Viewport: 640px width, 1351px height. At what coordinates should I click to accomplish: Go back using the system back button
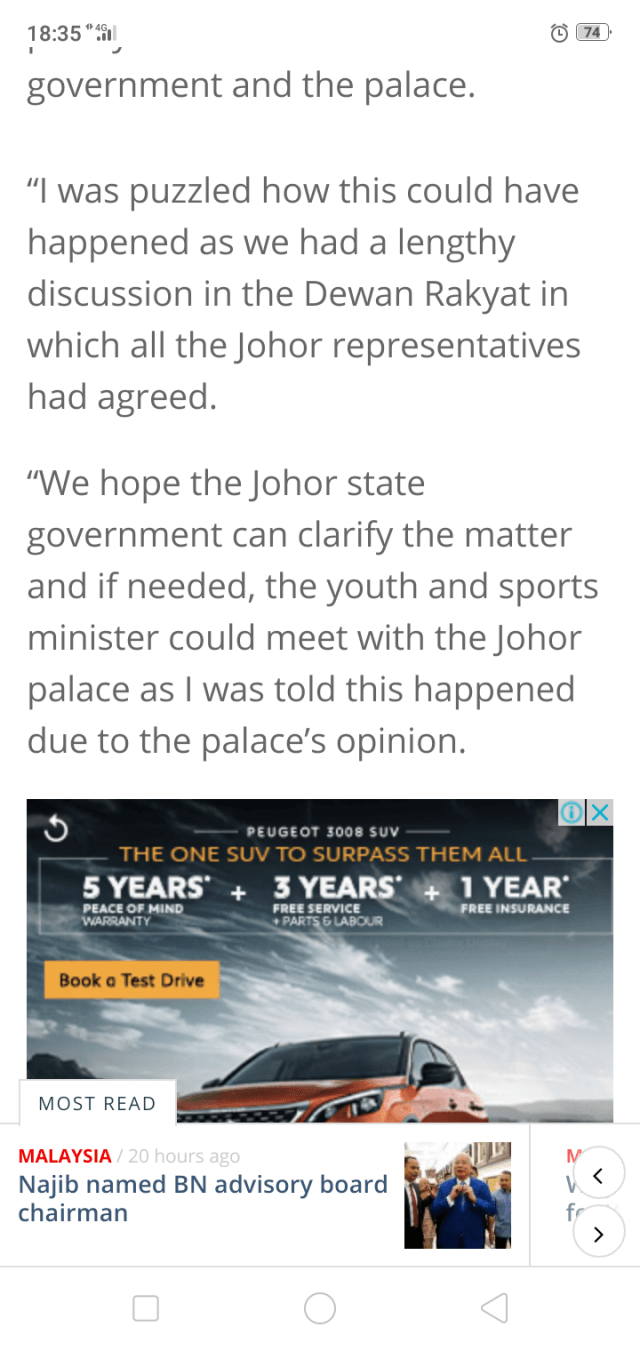click(x=494, y=1307)
